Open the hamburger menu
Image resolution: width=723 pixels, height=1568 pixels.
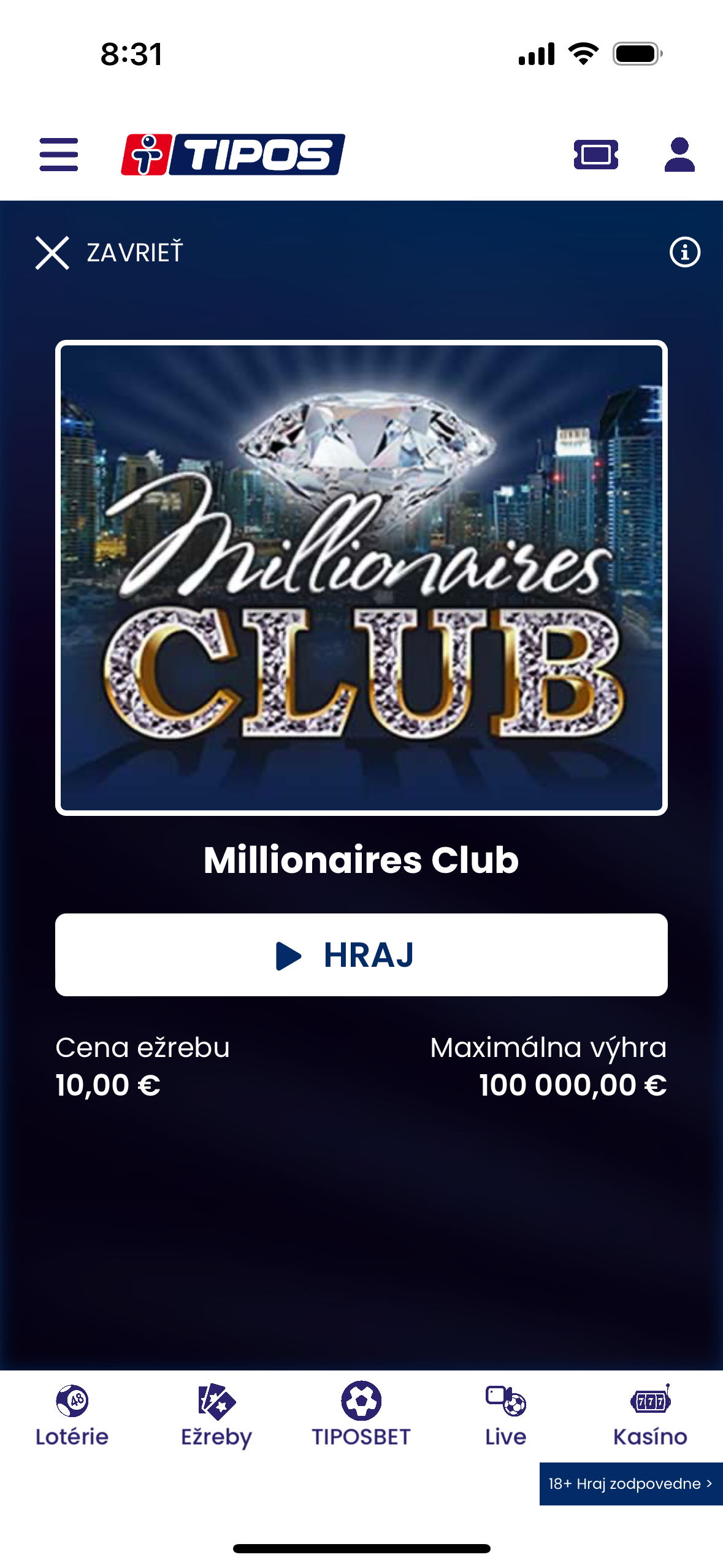click(x=59, y=154)
